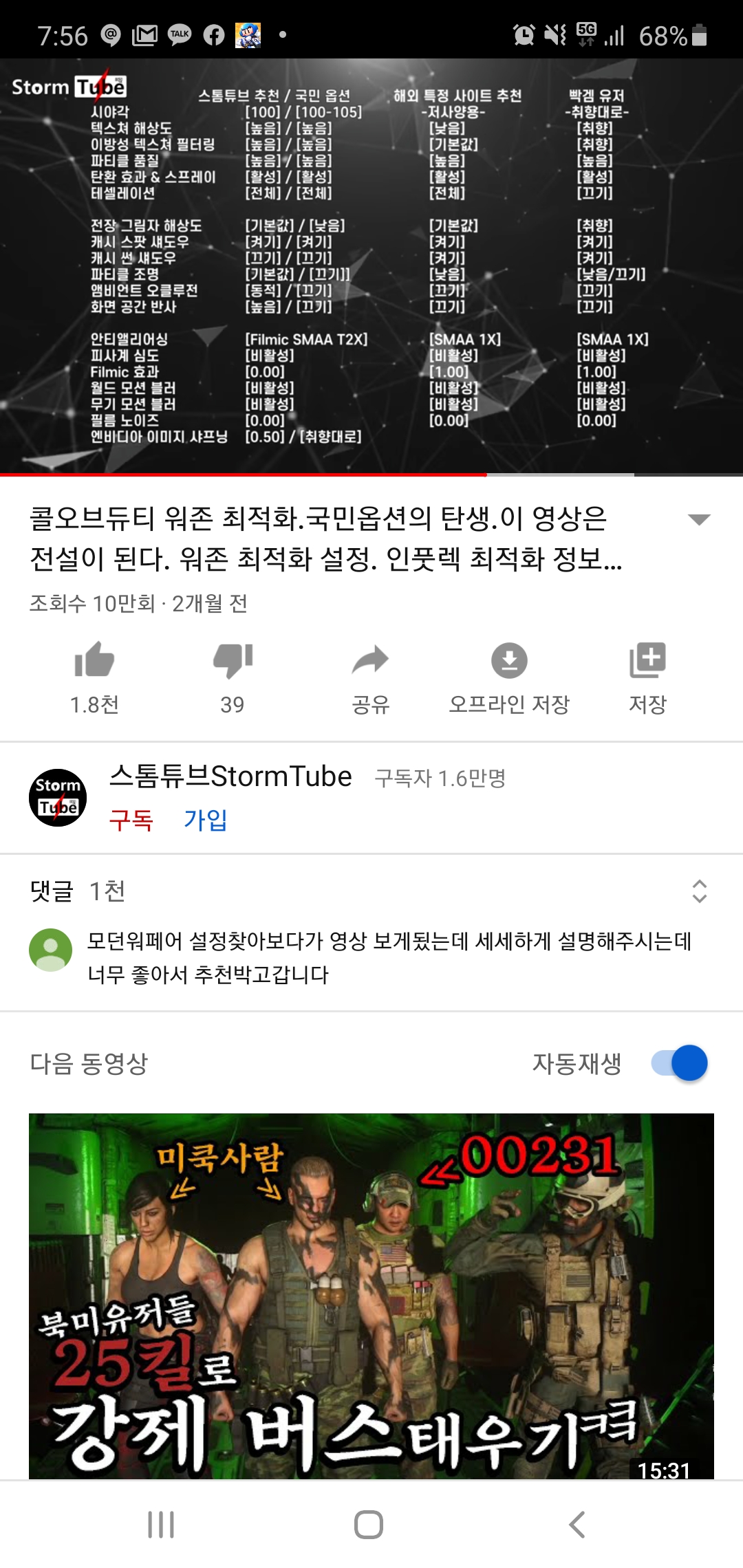Like this video

(x=94, y=660)
